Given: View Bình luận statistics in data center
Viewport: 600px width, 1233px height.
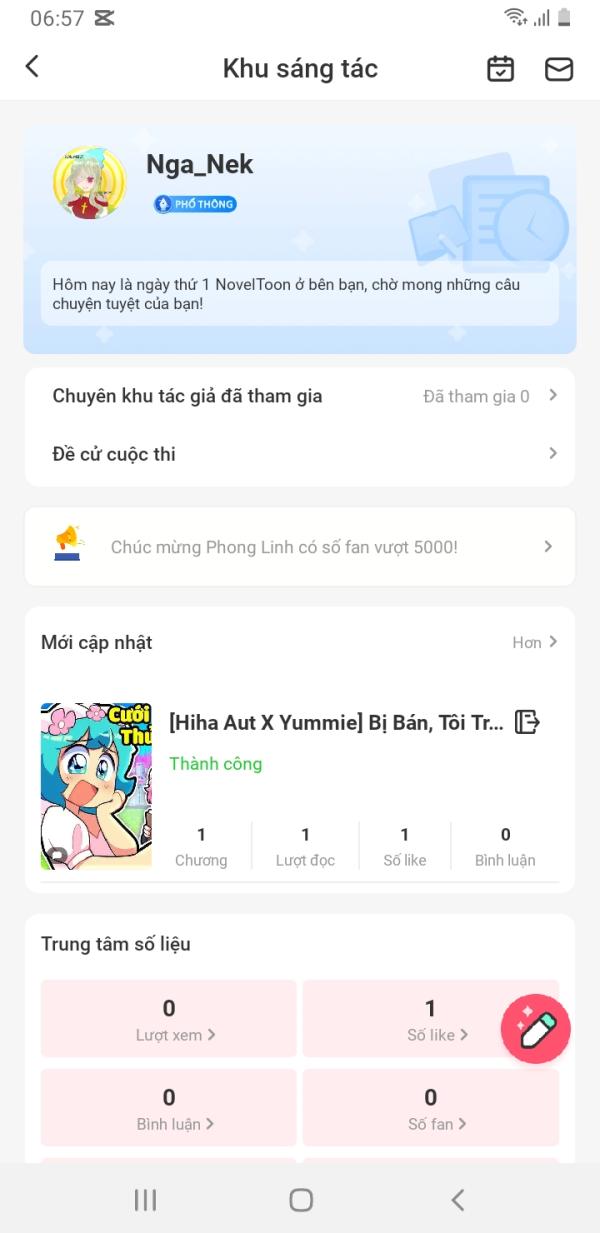Looking at the screenshot, I should coord(169,1107).
